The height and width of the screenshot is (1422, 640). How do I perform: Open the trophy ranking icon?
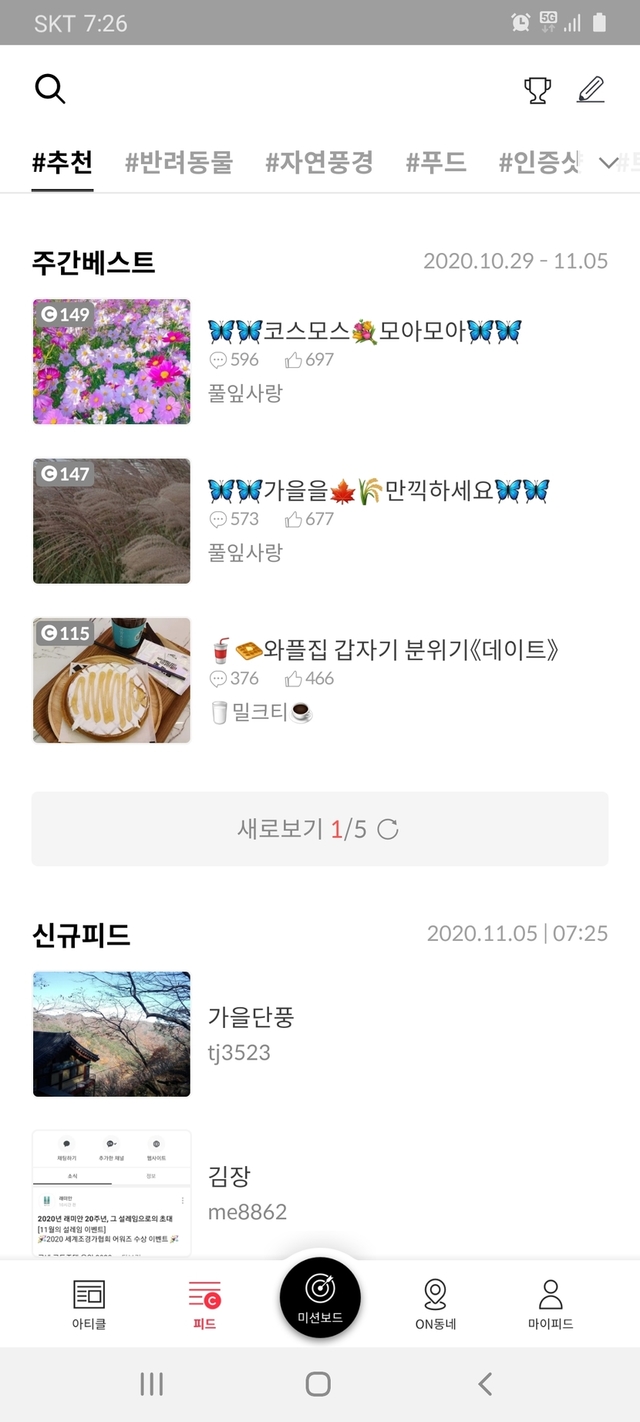(x=538, y=90)
